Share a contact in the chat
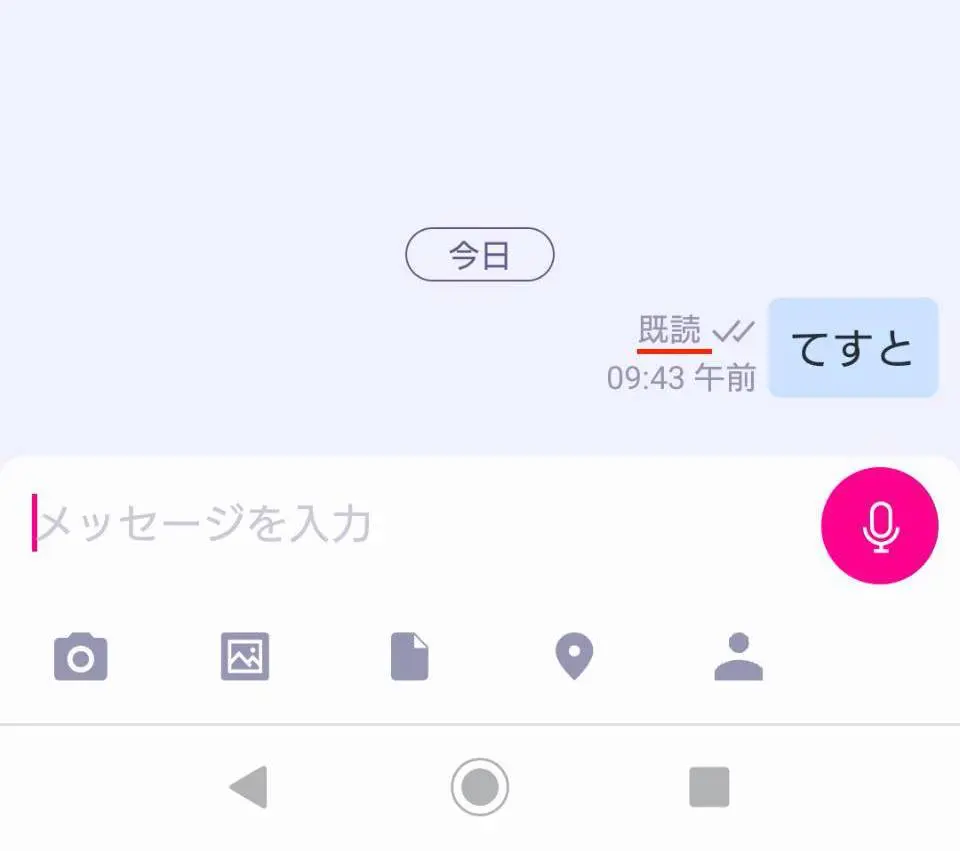The height and width of the screenshot is (851, 960). (x=738, y=657)
